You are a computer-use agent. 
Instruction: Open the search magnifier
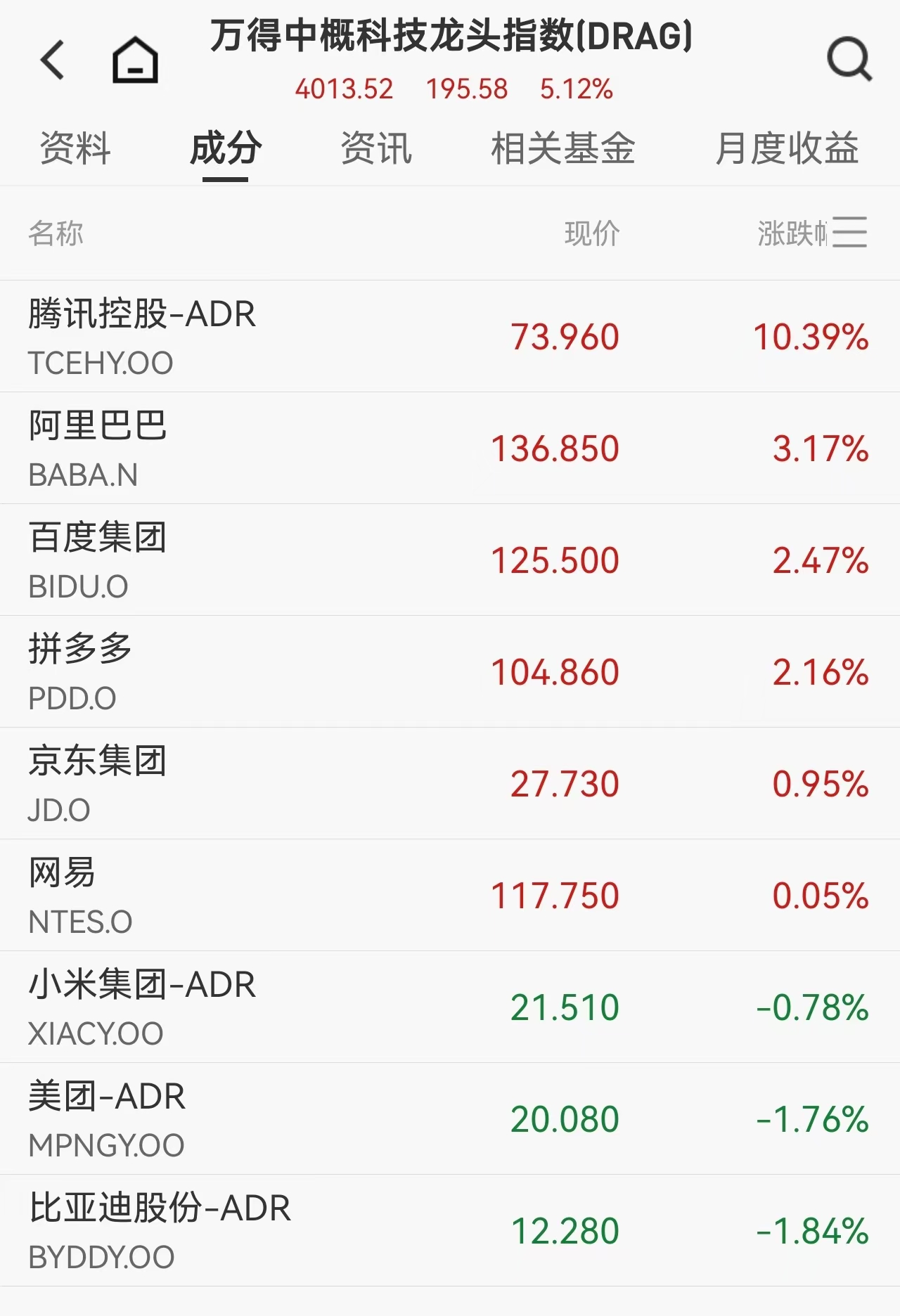(849, 60)
